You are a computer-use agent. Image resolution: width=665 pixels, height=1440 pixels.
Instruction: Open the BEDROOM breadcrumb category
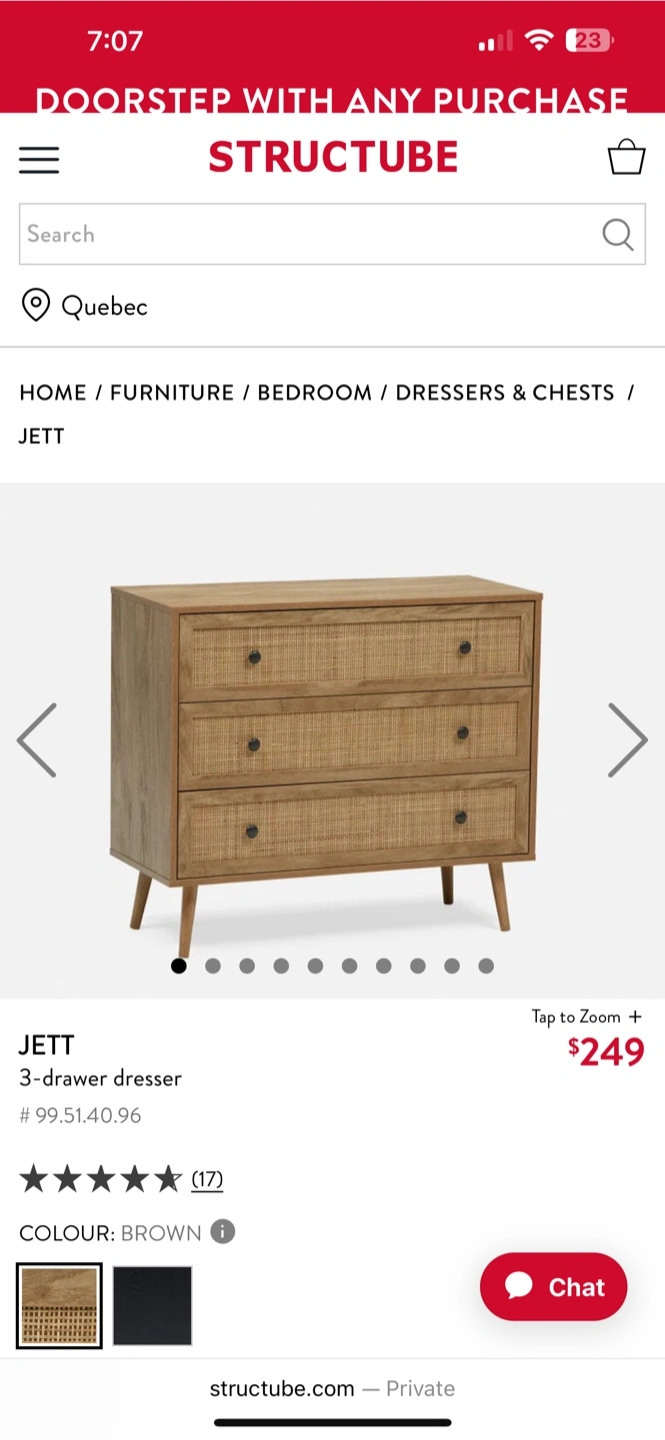pos(315,392)
